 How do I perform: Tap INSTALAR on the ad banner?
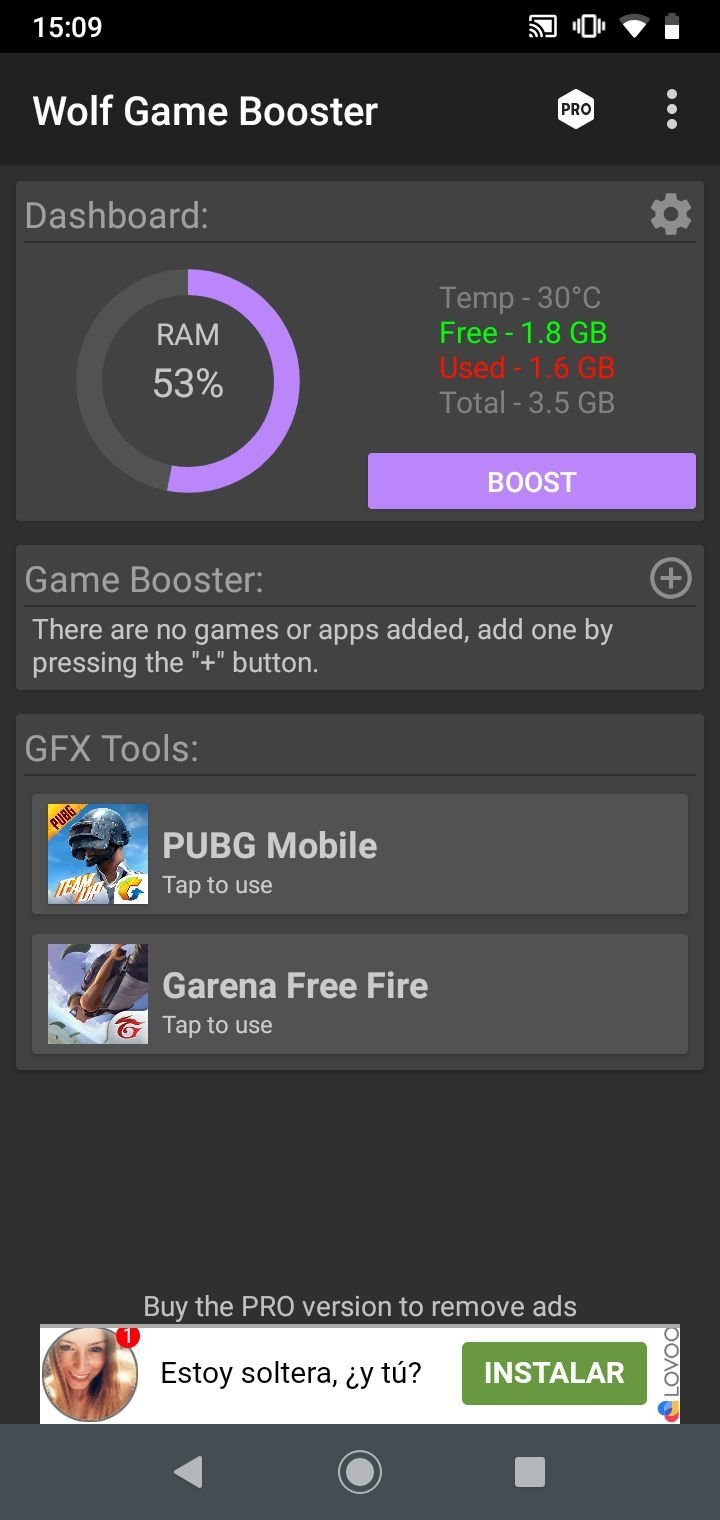point(554,1373)
